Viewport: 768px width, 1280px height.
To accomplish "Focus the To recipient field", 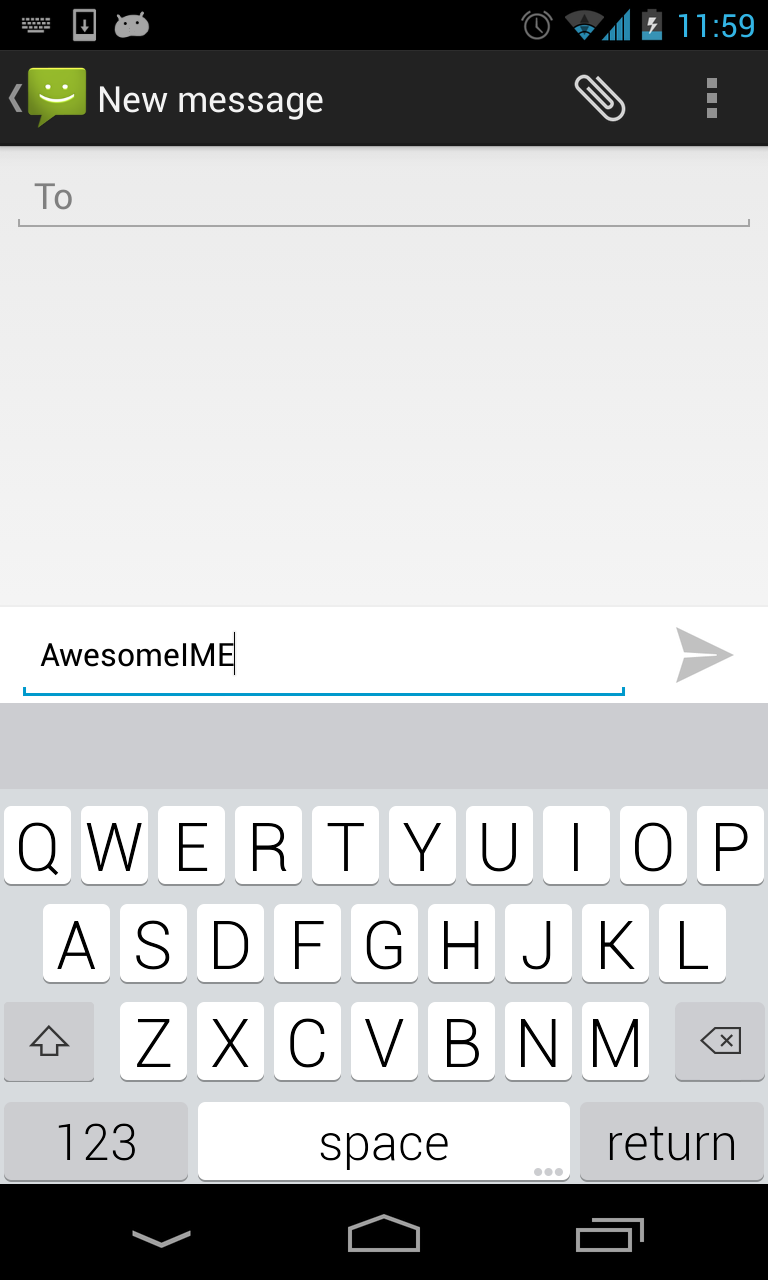I will [x=384, y=198].
